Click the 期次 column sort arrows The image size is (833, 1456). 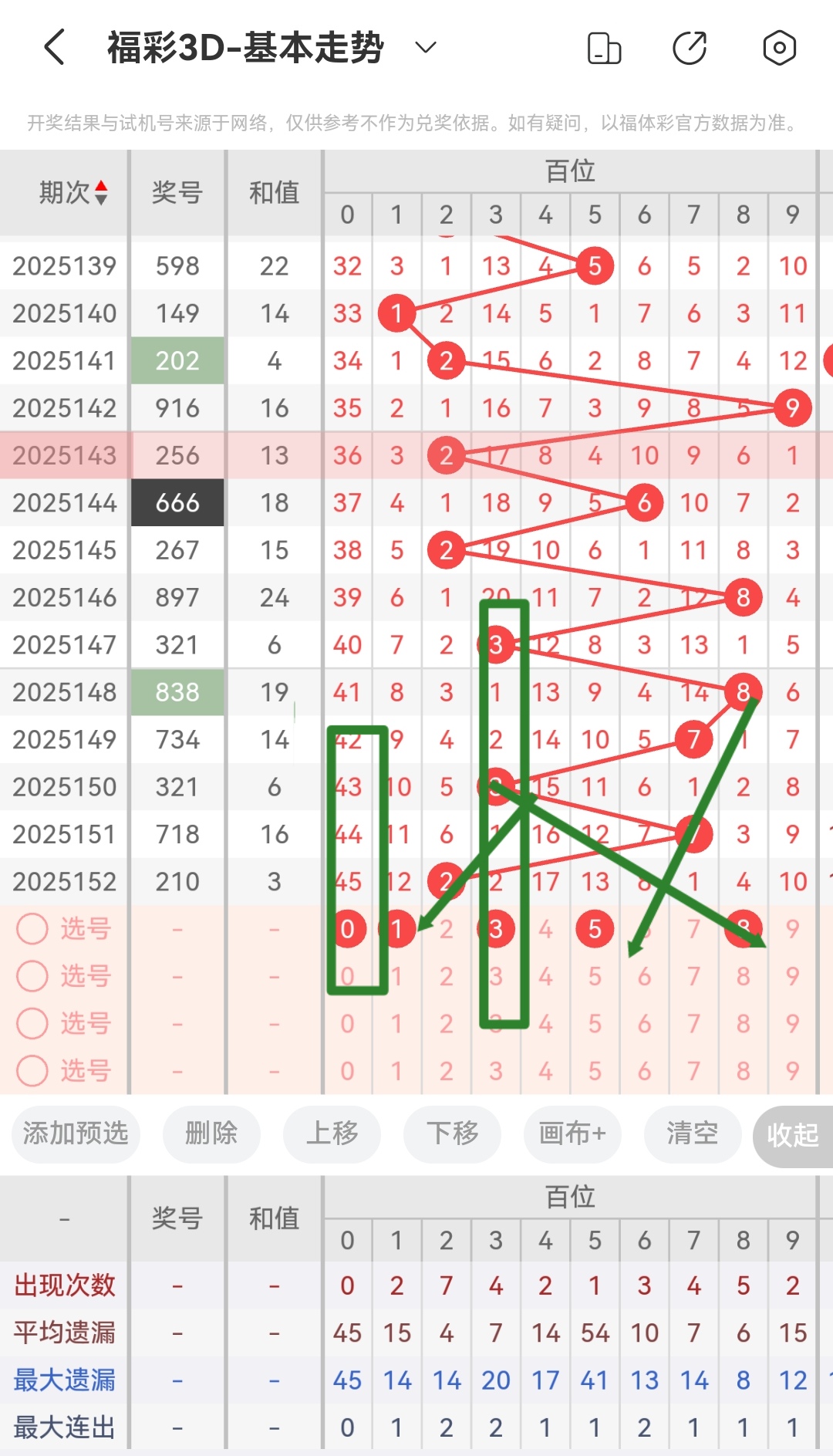pos(101,192)
